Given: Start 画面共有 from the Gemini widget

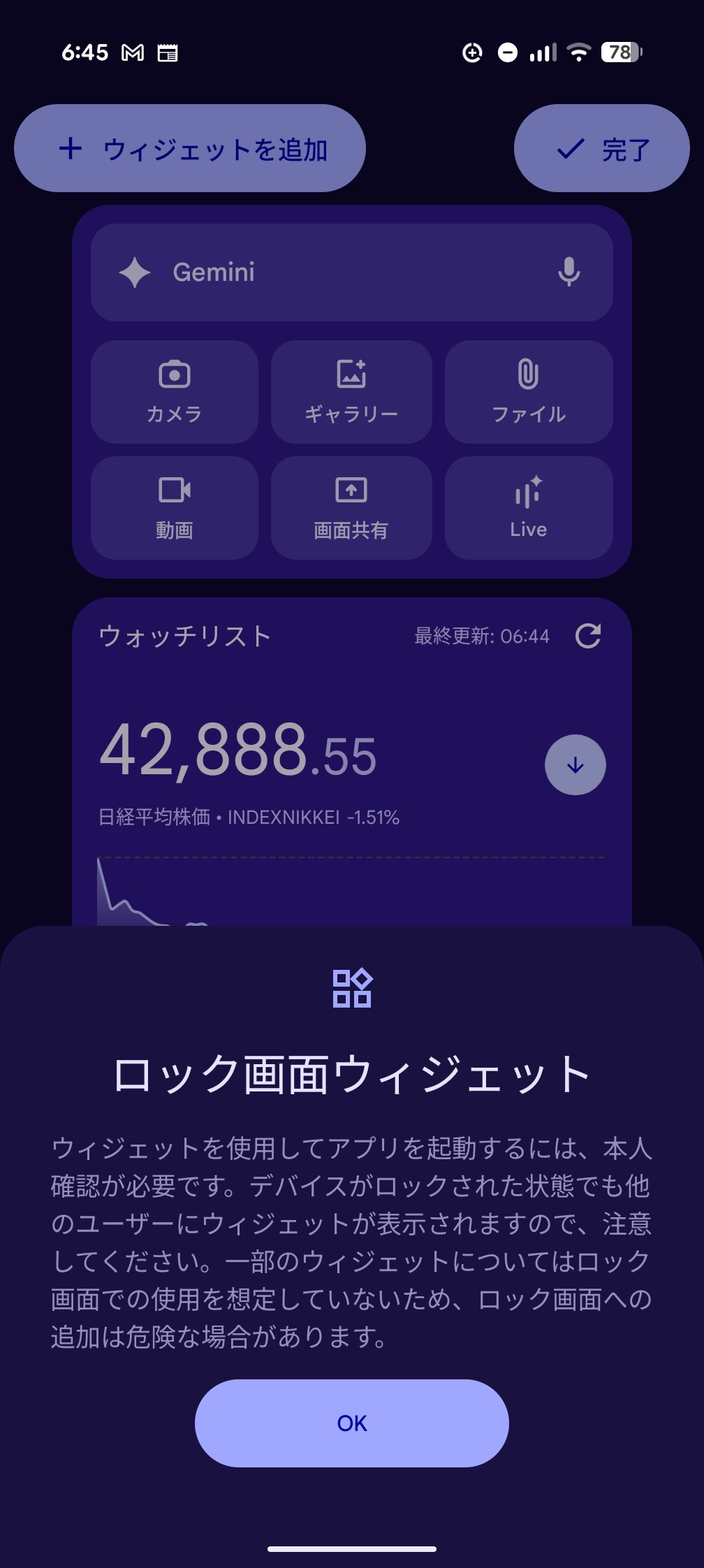Looking at the screenshot, I should (351, 508).
